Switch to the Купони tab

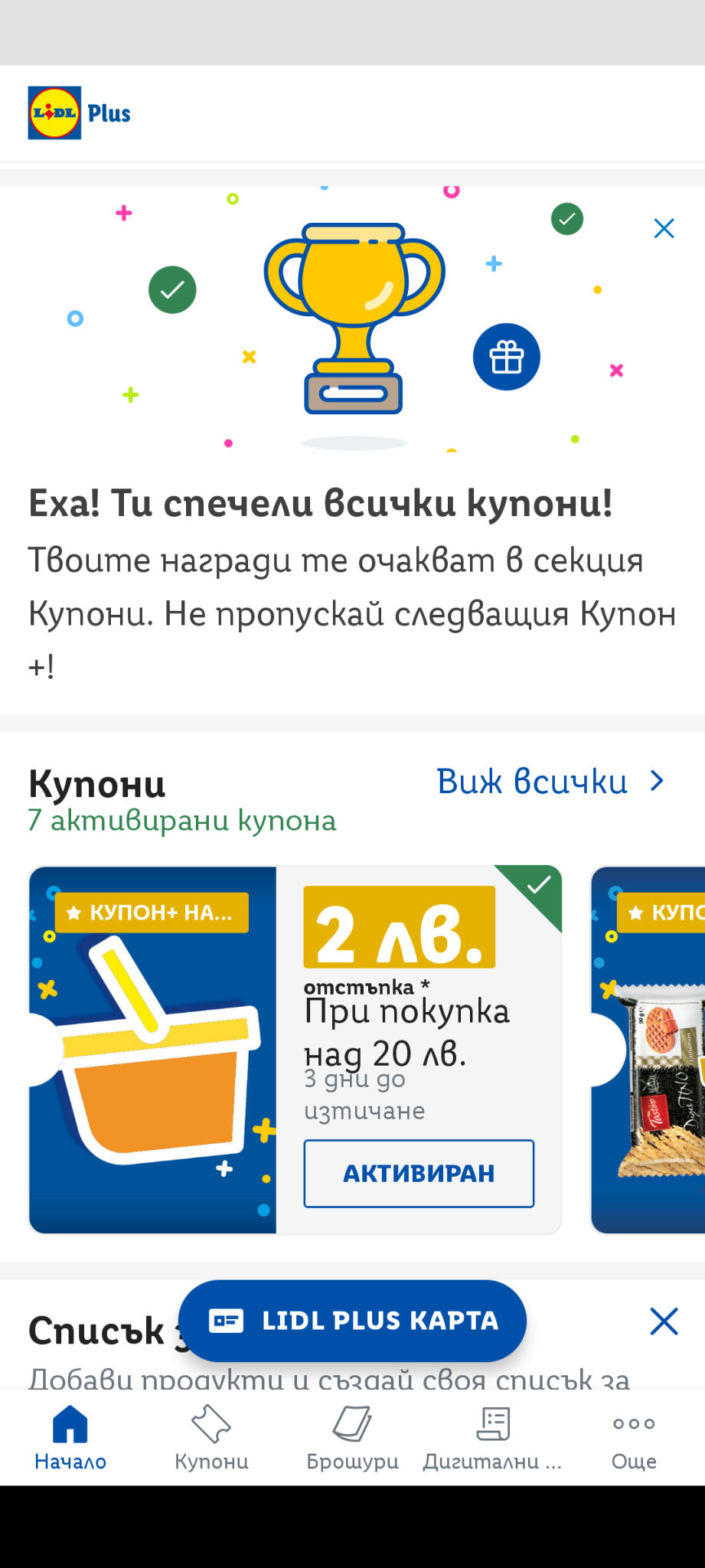(211, 1438)
